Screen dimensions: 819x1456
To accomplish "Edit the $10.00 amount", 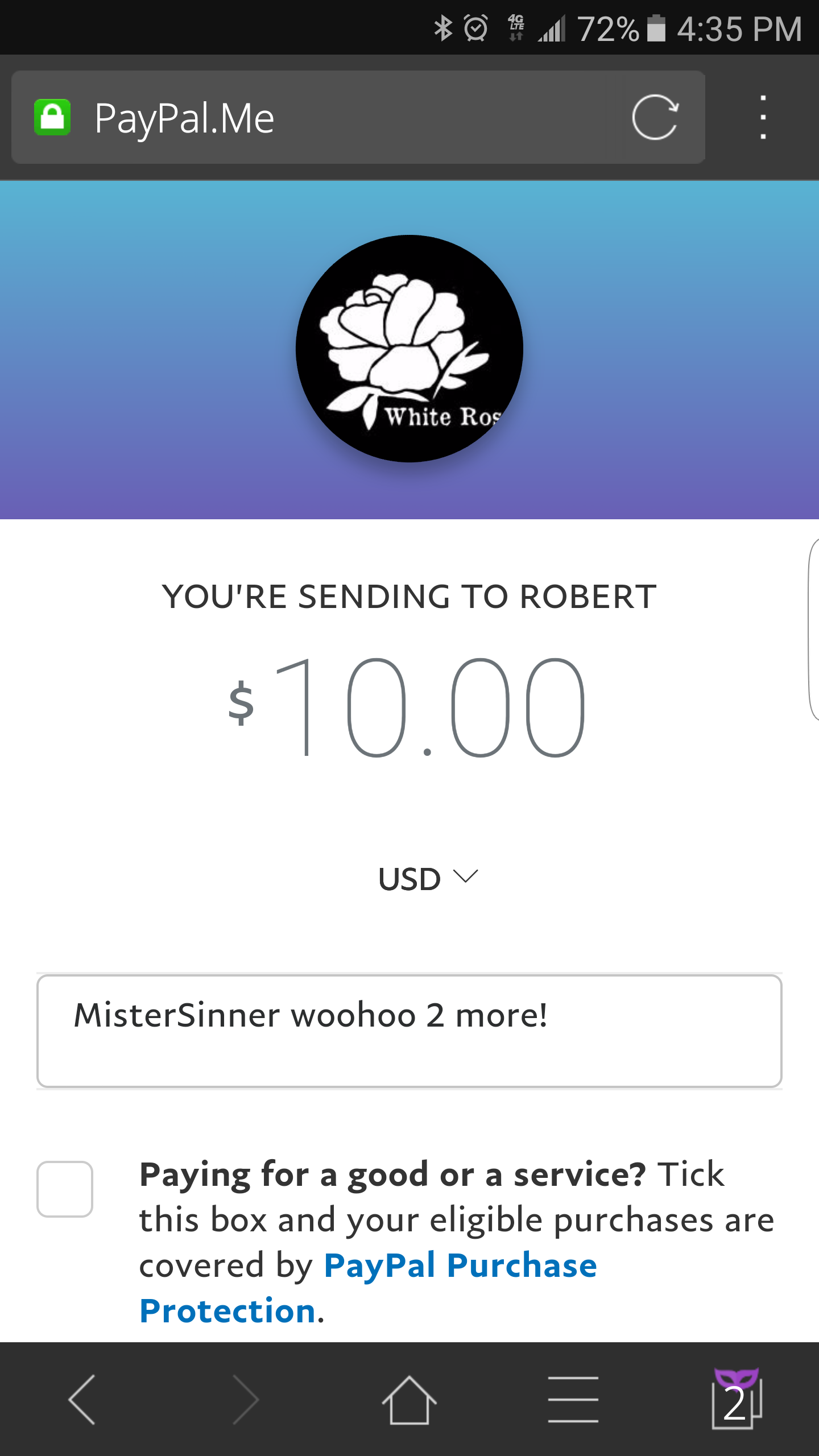I will tap(407, 707).
